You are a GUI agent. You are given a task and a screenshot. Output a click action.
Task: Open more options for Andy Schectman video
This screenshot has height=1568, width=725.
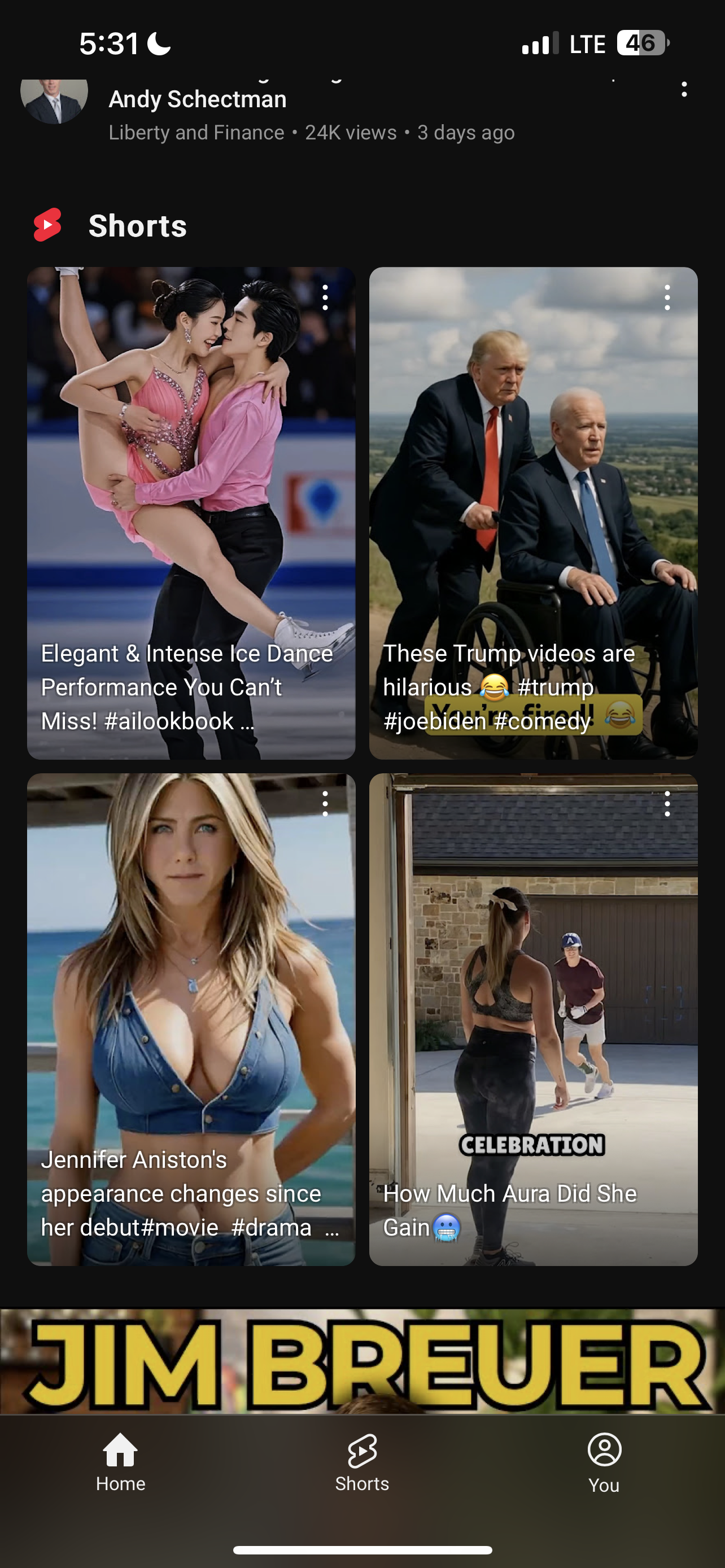(x=684, y=89)
